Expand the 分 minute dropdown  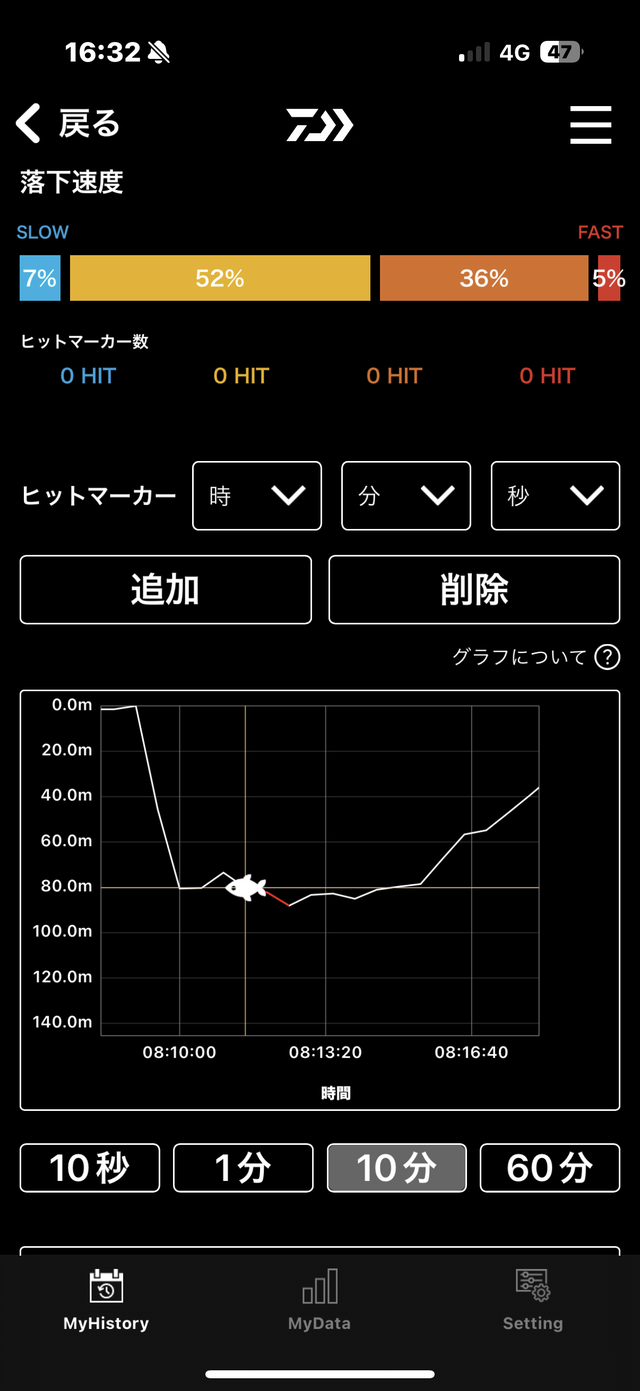click(x=406, y=496)
